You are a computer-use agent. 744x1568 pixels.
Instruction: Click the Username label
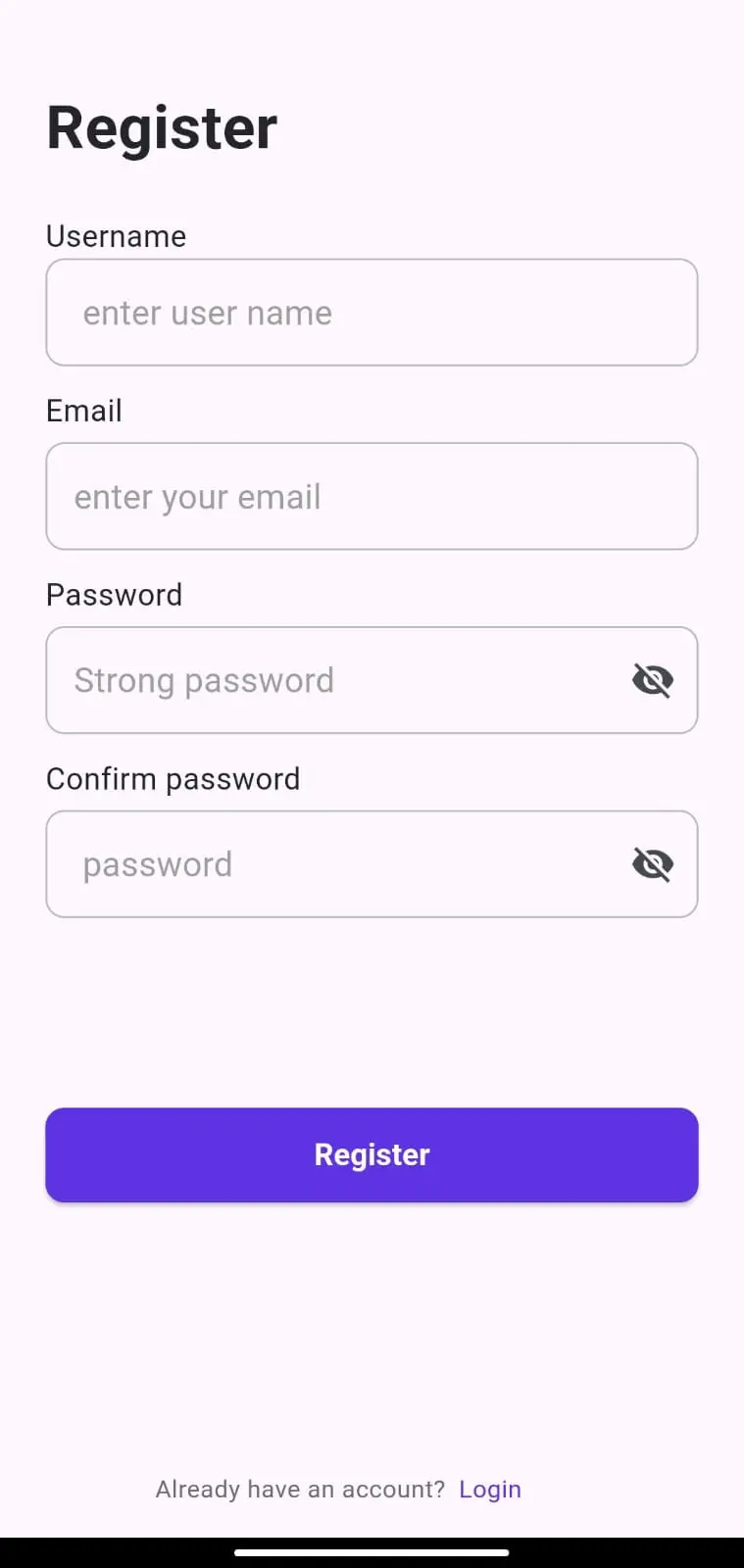tap(116, 235)
